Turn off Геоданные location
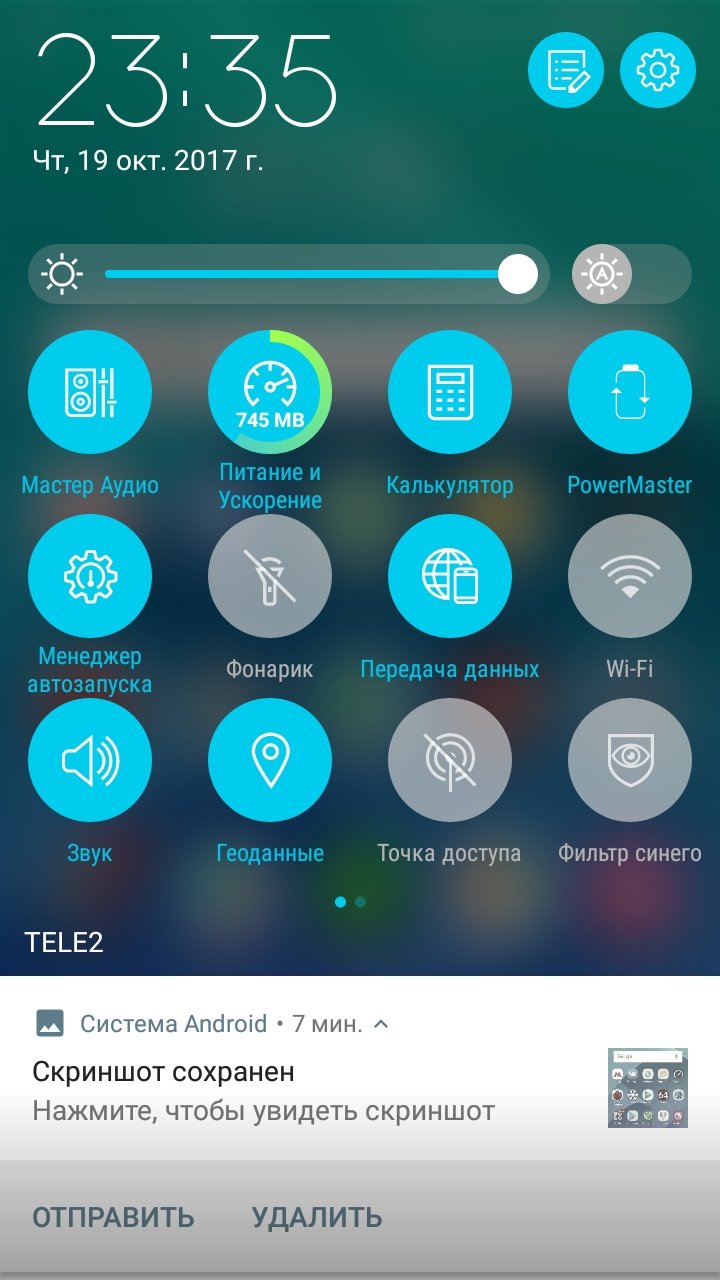This screenshot has width=720, height=1280. pyautogui.click(x=270, y=760)
